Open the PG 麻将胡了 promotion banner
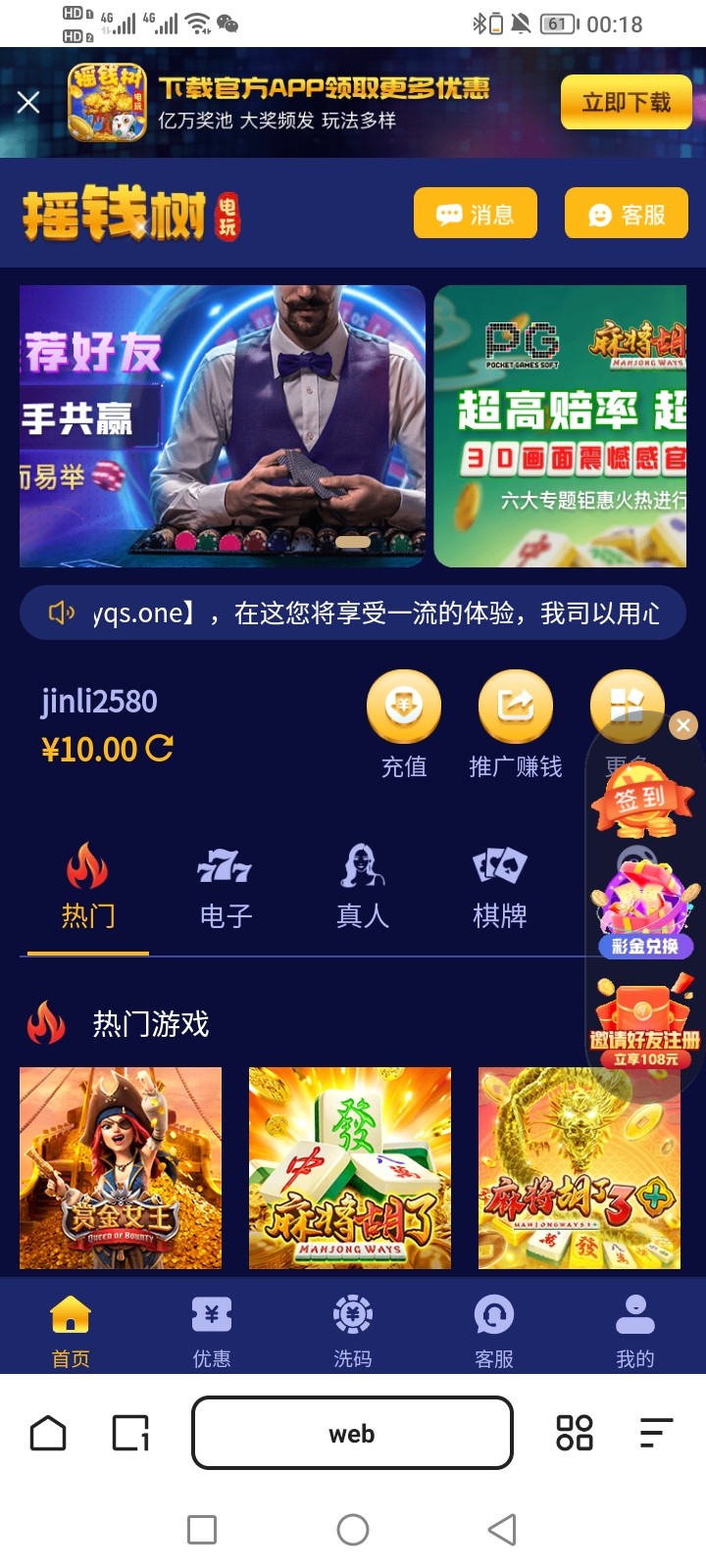Viewport: 706px width, 1568px height. 560,426
